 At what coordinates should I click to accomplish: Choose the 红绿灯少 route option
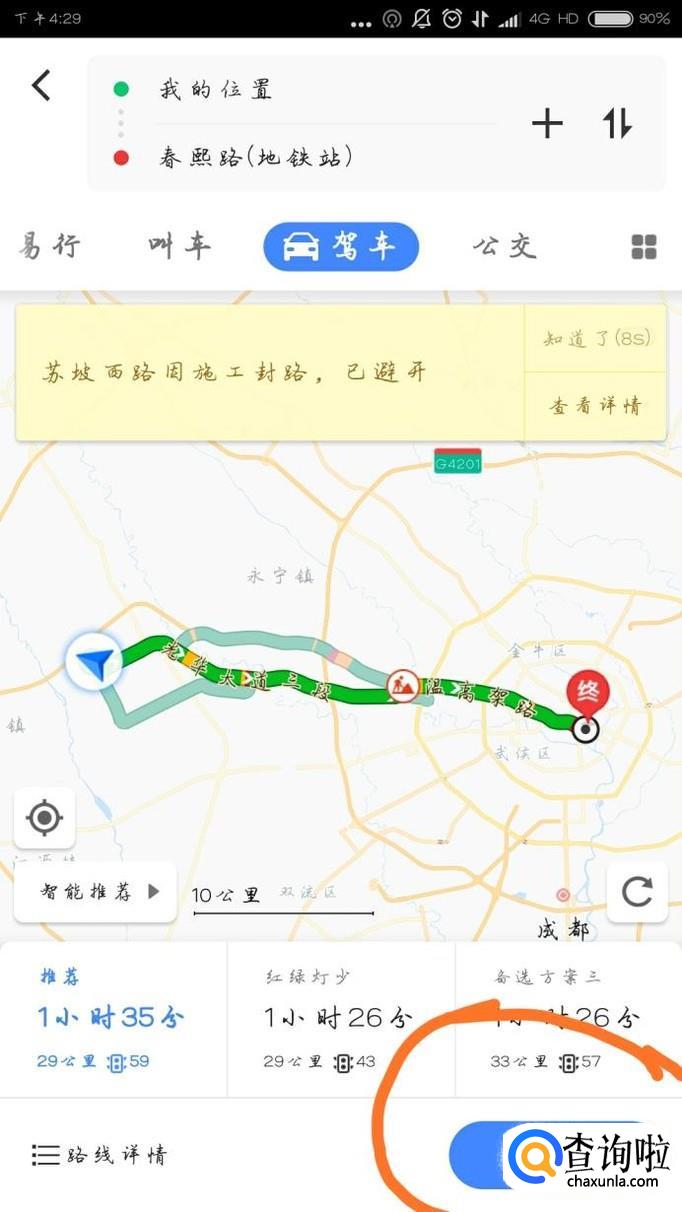(x=340, y=1018)
